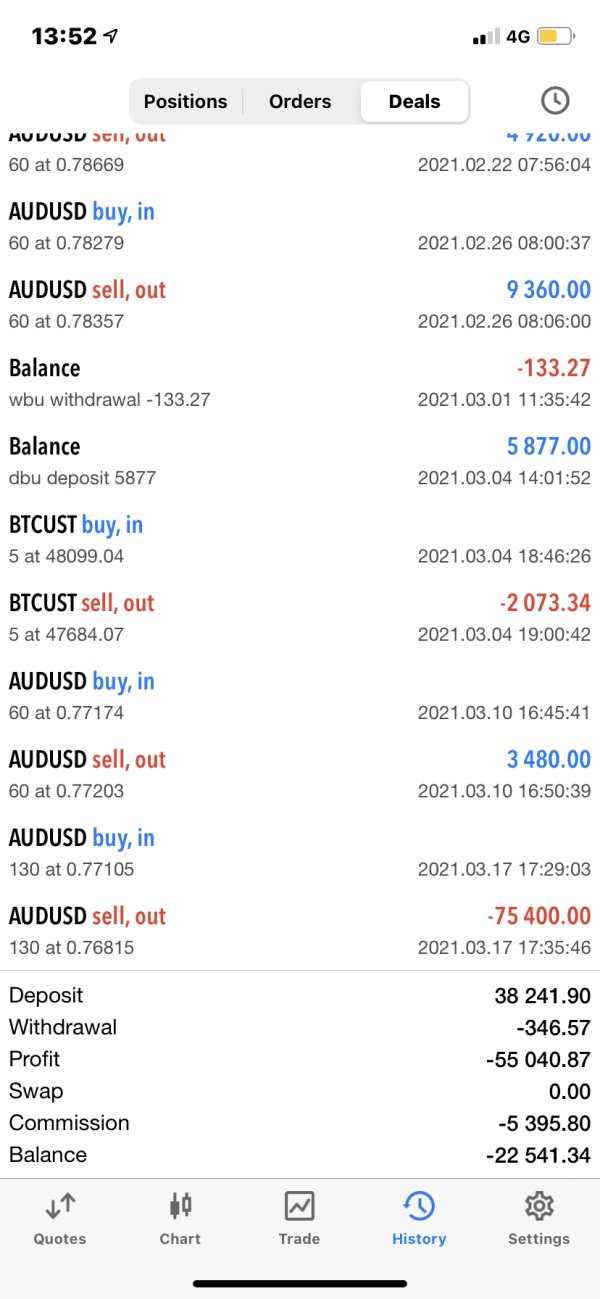Open the dbu deposit 5877 balance entry
The width and height of the screenshot is (600, 1299).
[x=300, y=461]
